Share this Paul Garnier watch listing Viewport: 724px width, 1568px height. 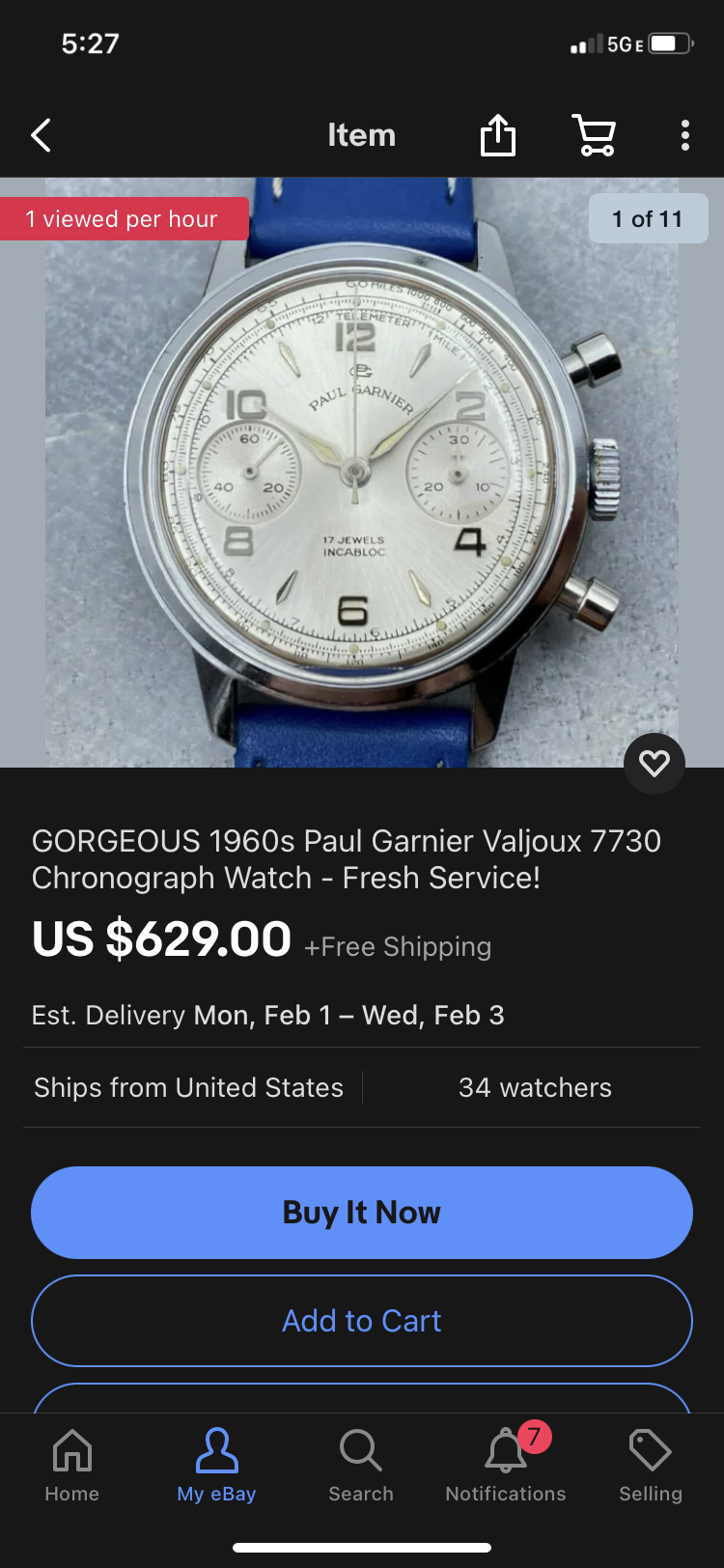pos(498,135)
